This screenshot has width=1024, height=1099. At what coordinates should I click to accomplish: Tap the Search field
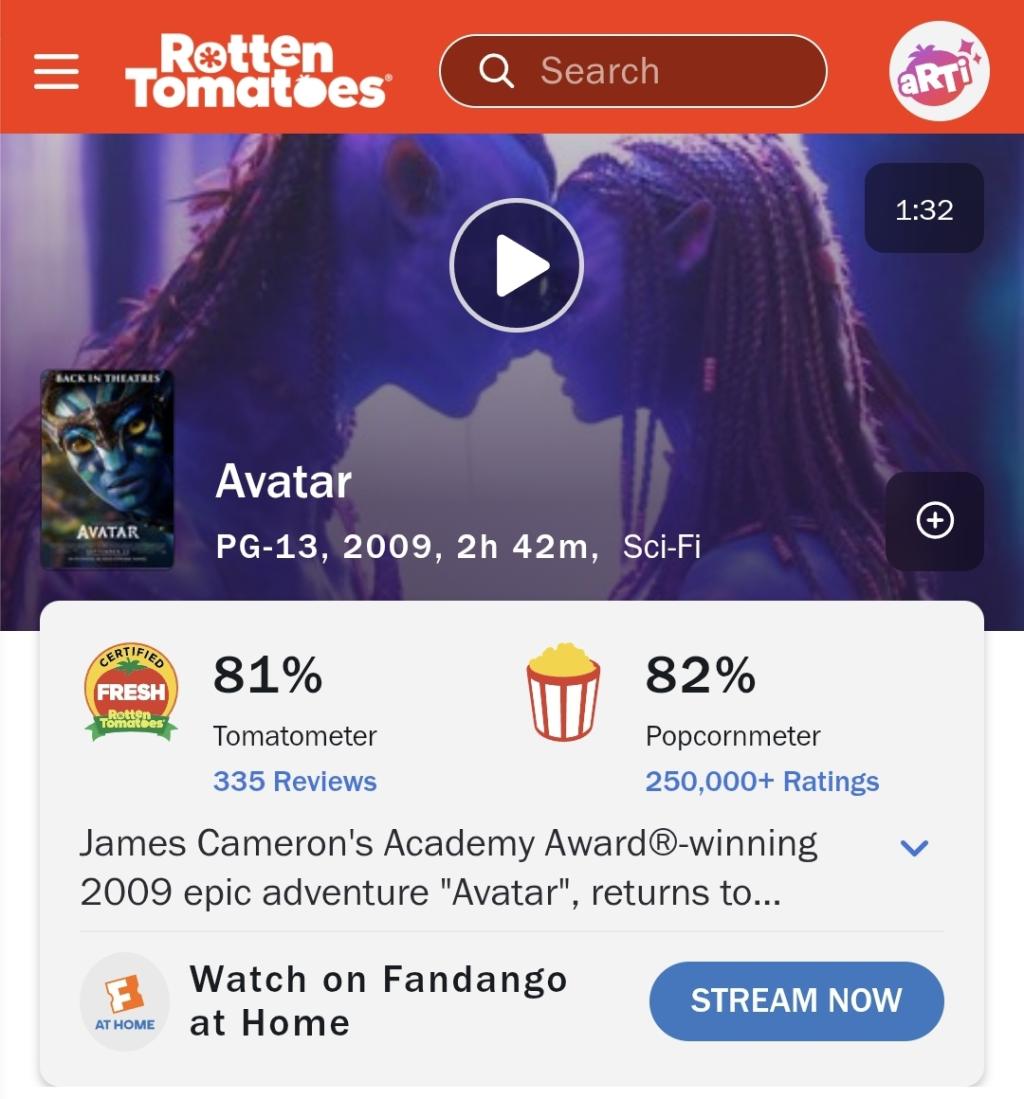[633, 71]
